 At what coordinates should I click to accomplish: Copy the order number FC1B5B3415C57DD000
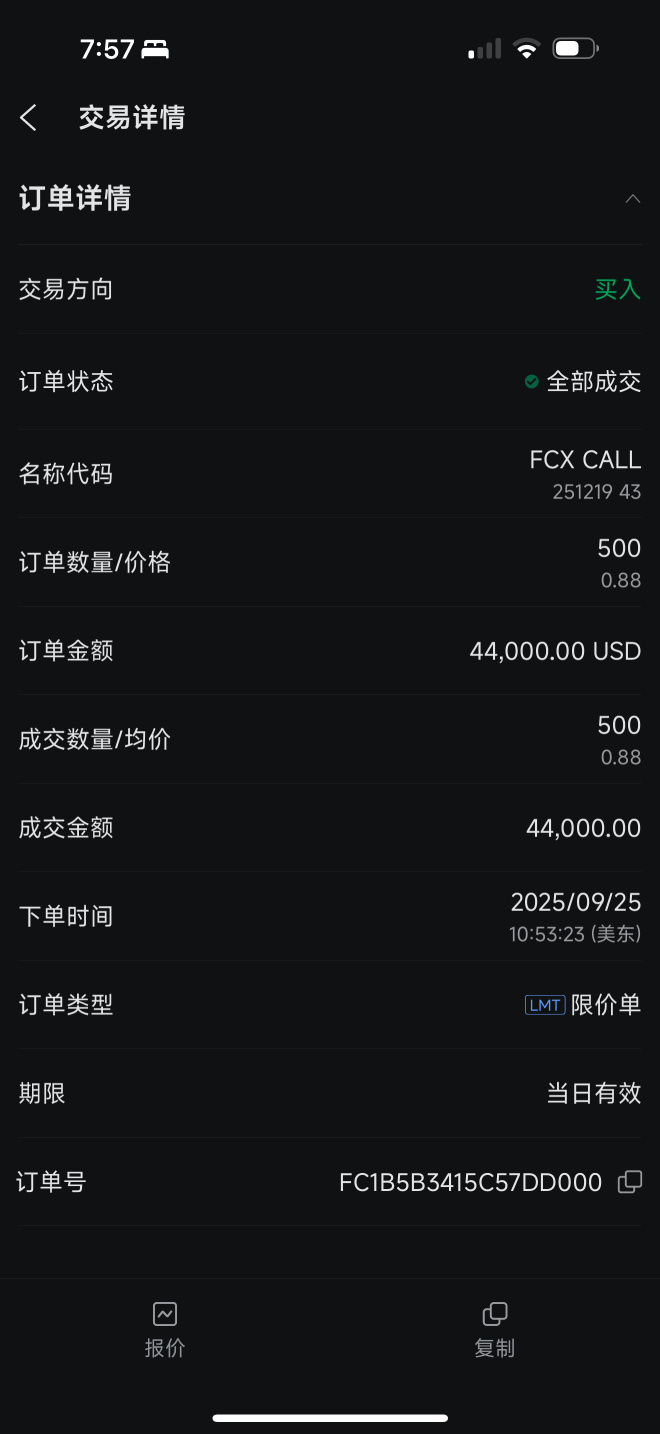(630, 1182)
